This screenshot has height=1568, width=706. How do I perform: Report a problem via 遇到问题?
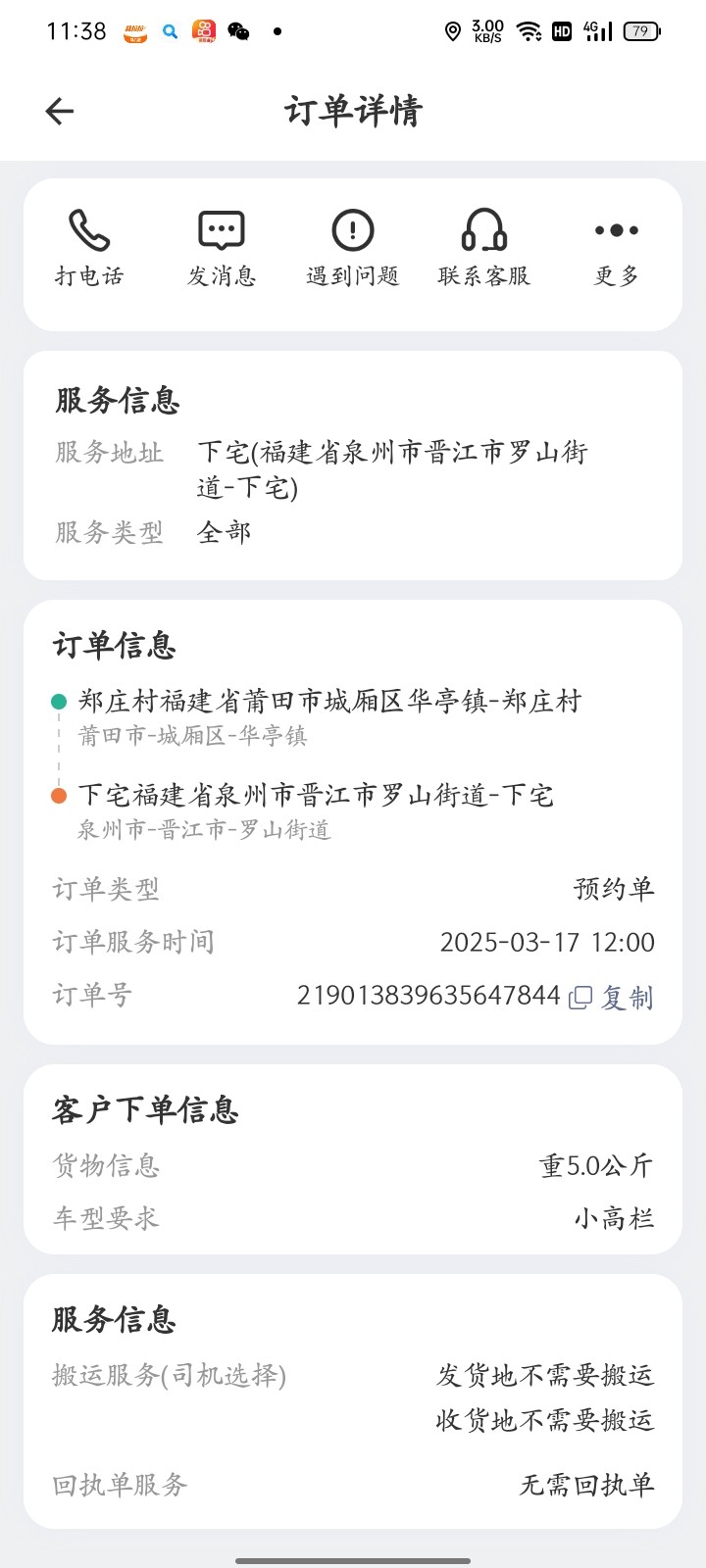(353, 249)
